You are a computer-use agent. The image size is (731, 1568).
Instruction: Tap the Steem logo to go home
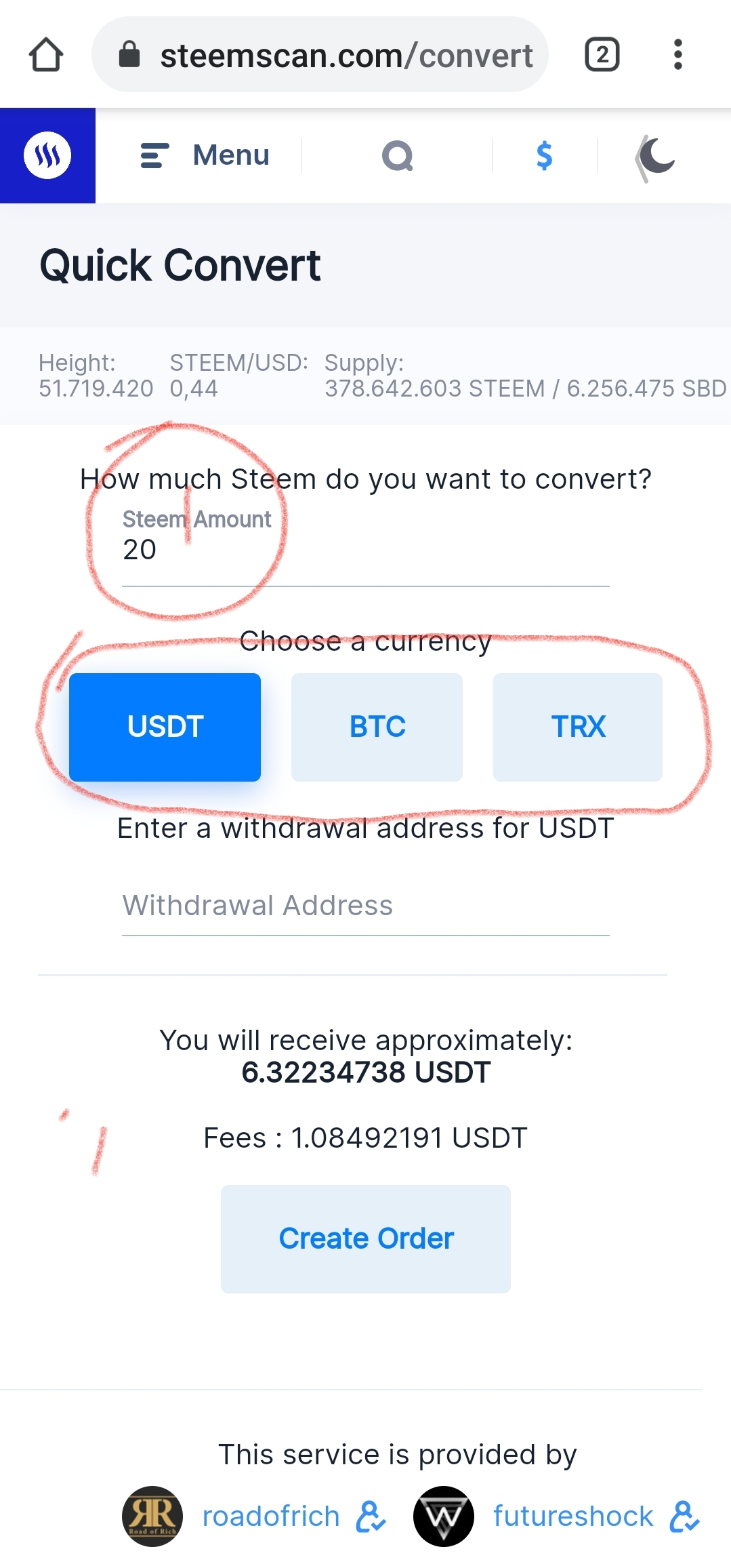pyautogui.click(x=47, y=155)
